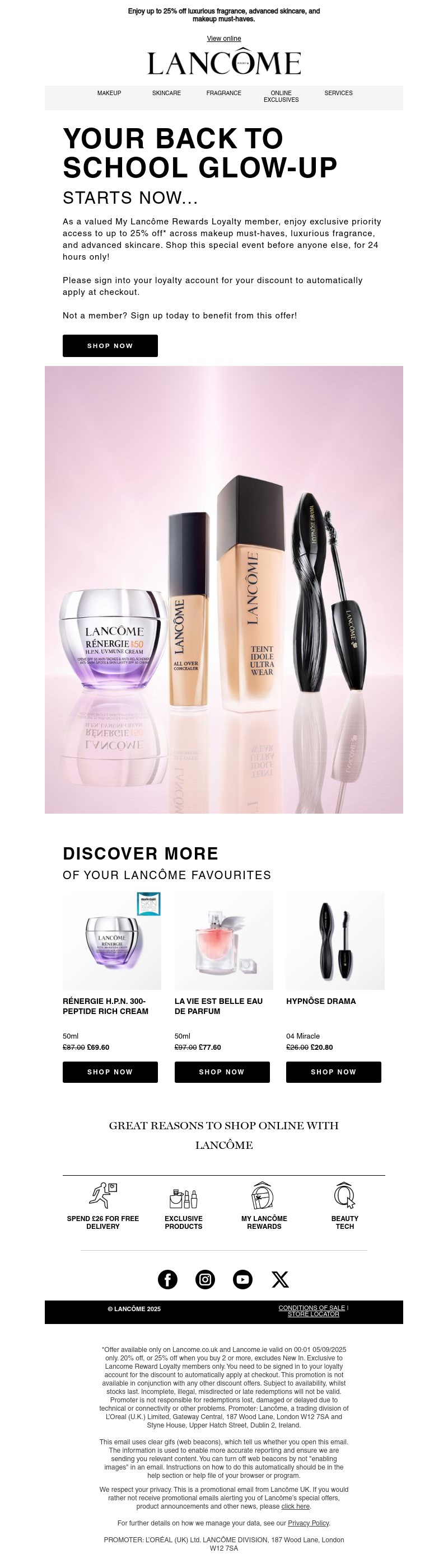The width and height of the screenshot is (448, 1568).
Task: Select the Services menu item
Action: (x=338, y=93)
